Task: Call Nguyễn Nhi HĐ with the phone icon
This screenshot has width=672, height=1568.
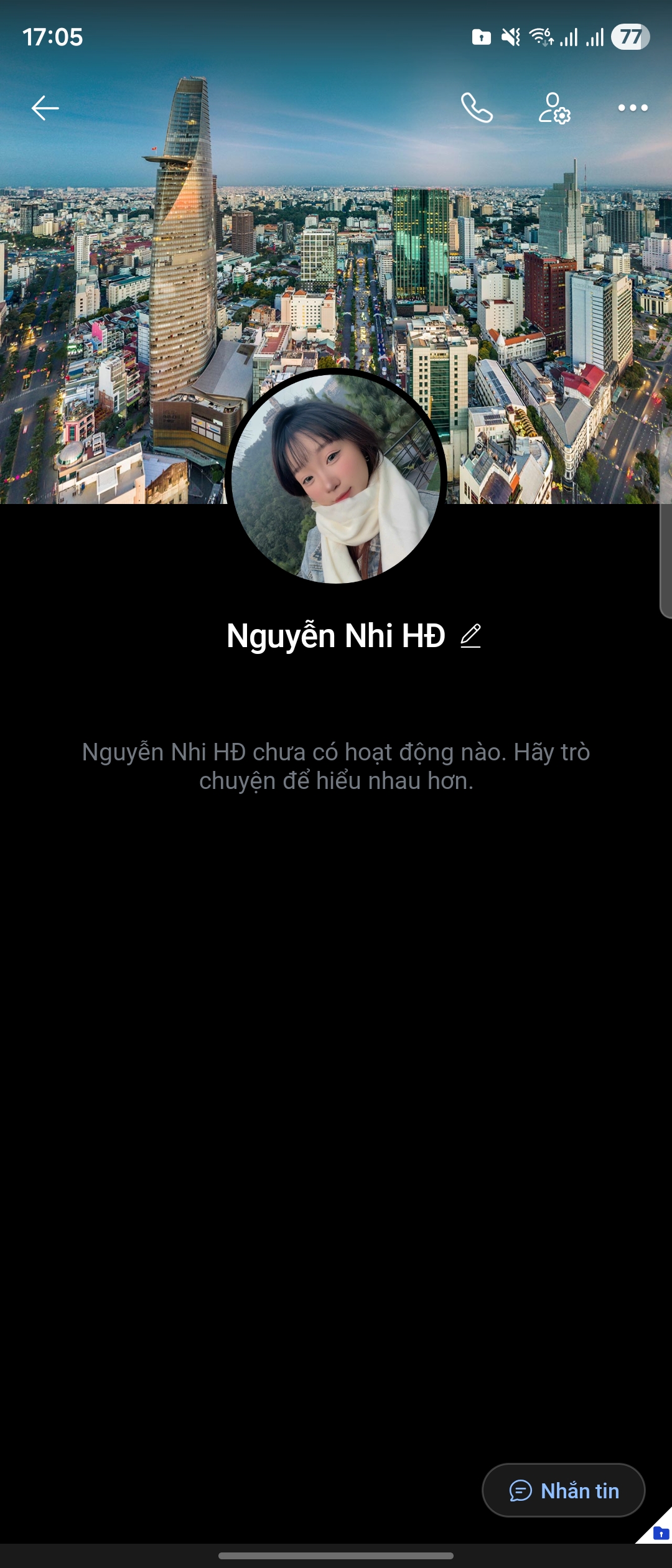Action: click(477, 108)
